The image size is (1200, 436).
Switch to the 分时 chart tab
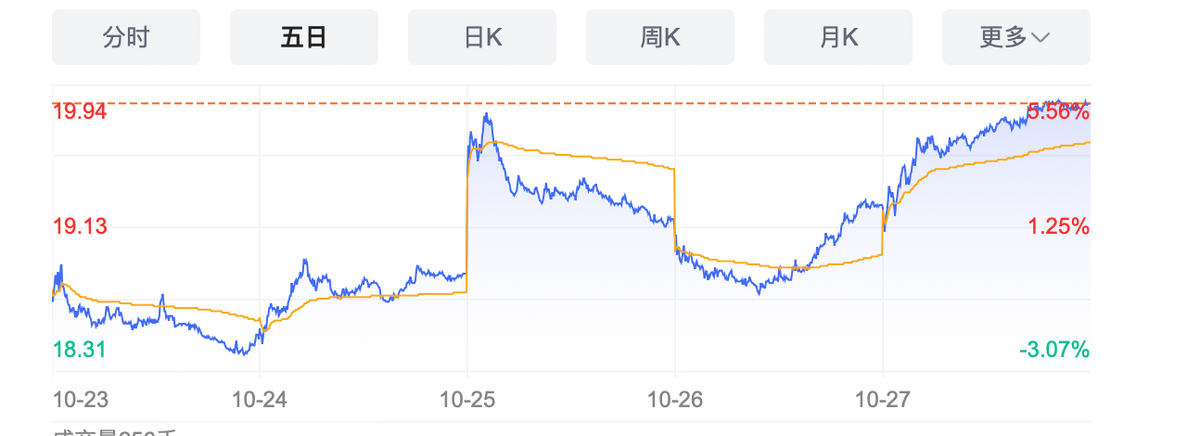click(126, 38)
